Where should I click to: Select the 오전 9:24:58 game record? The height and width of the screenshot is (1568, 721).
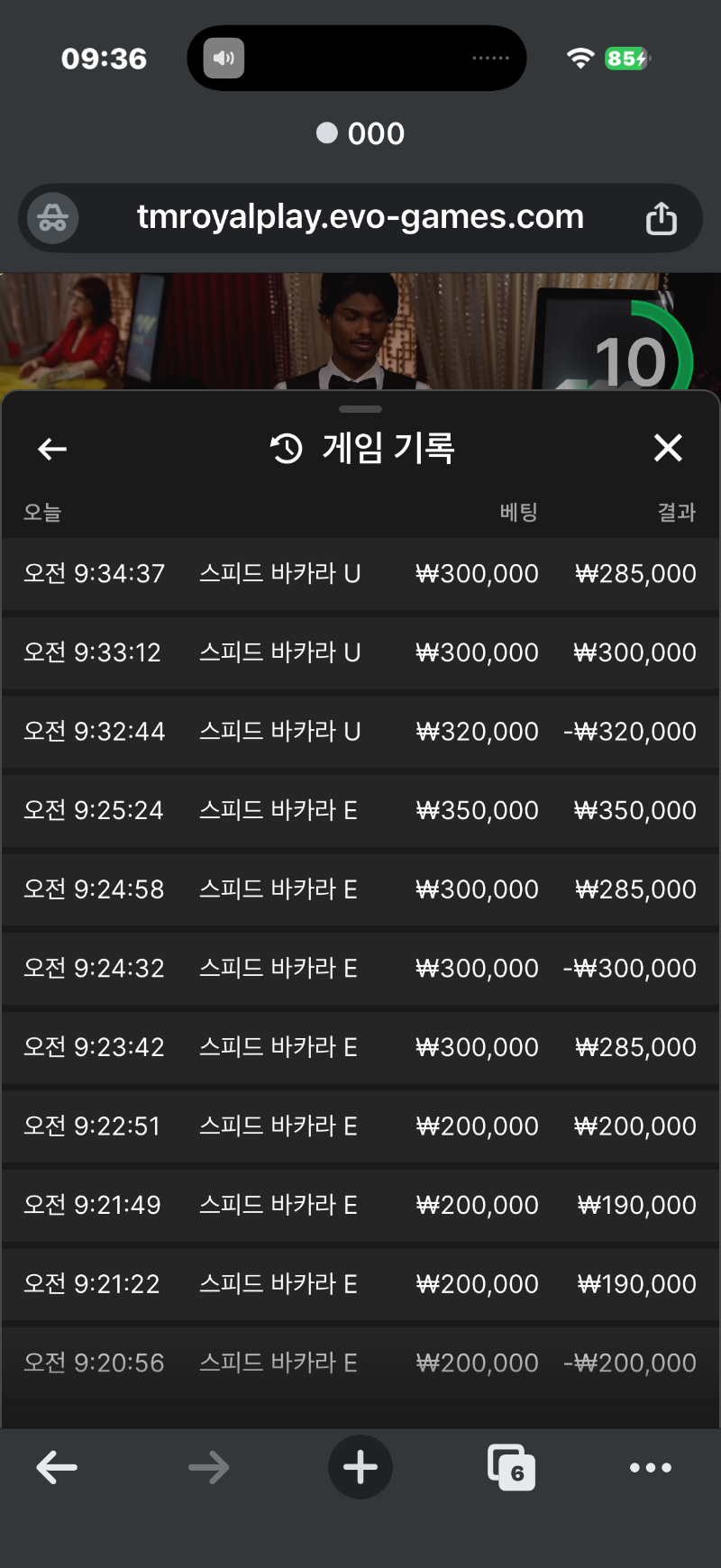[360, 889]
